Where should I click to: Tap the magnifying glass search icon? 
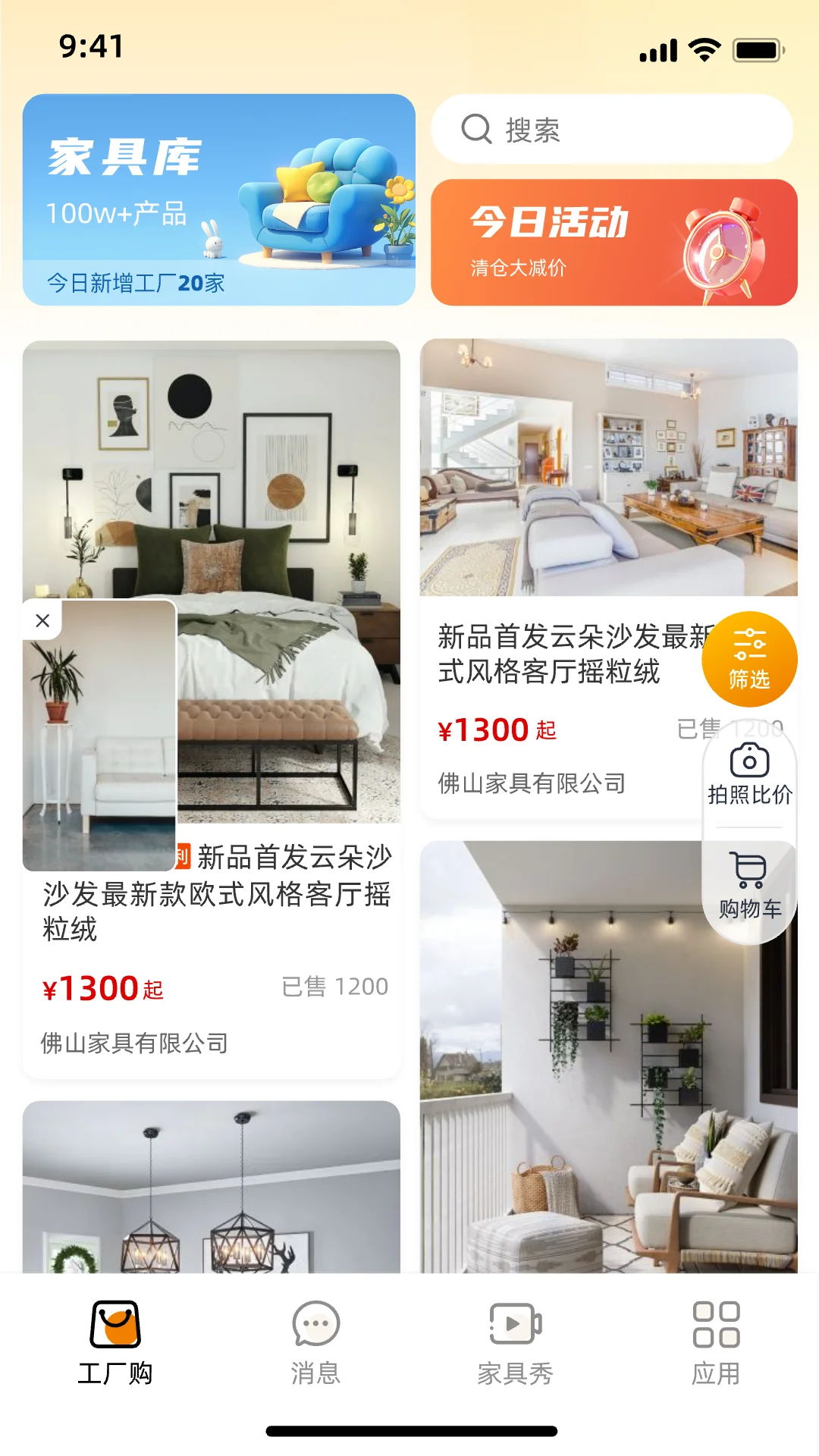tap(476, 129)
